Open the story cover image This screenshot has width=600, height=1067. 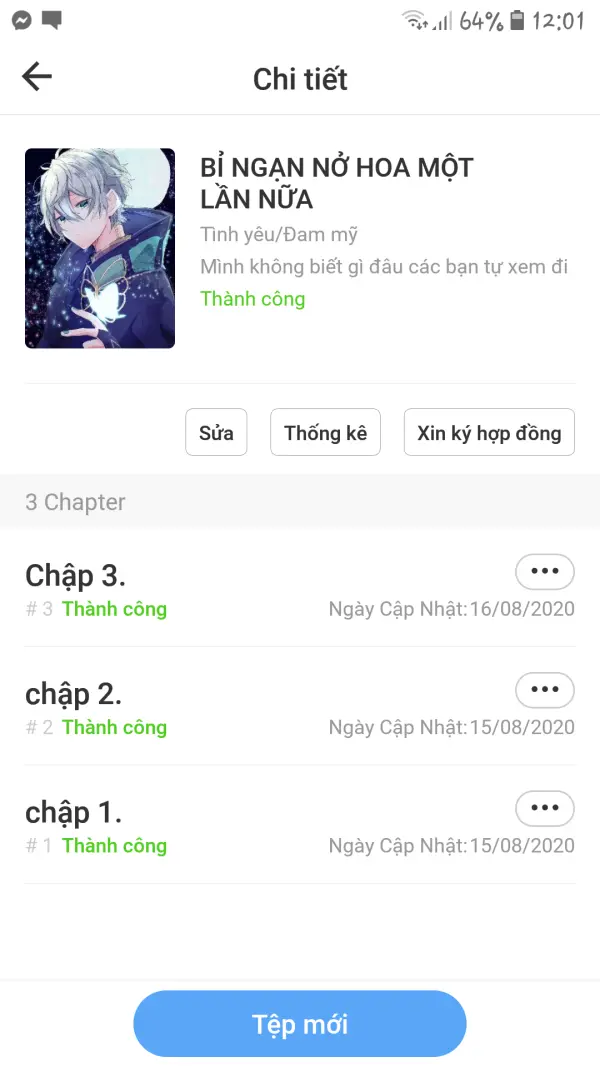point(100,248)
